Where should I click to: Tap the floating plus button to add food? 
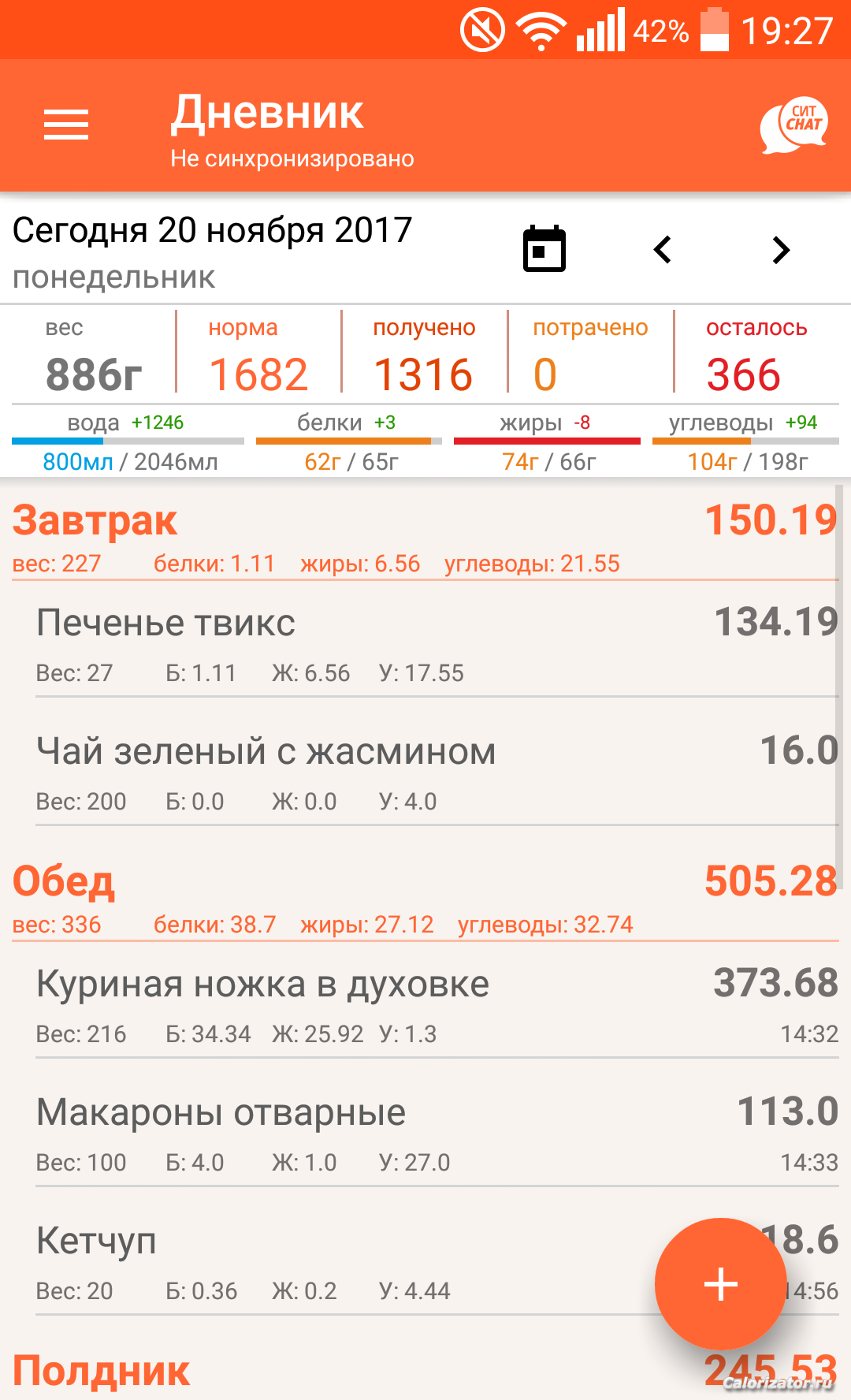[x=721, y=1284]
